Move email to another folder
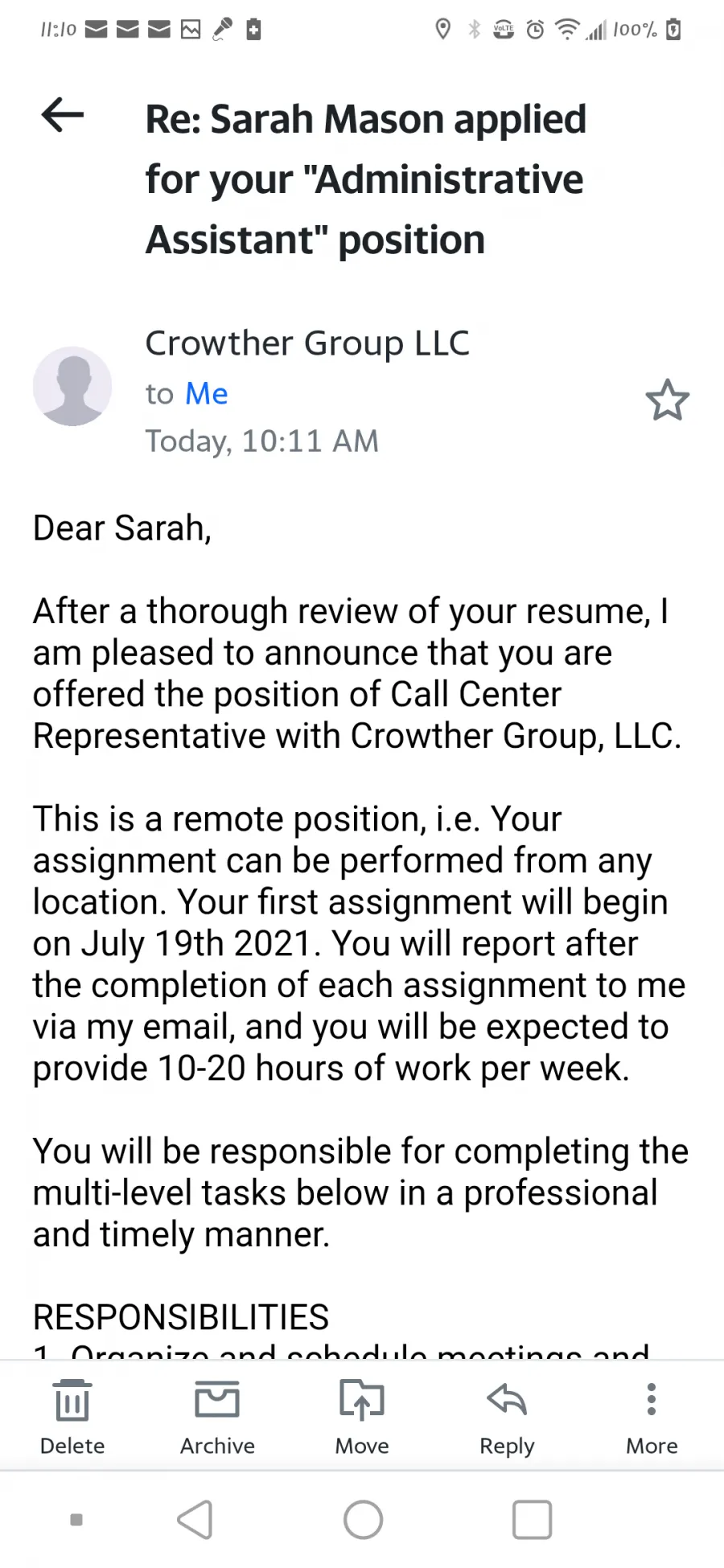The image size is (724, 1568). (x=362, y=1417)
